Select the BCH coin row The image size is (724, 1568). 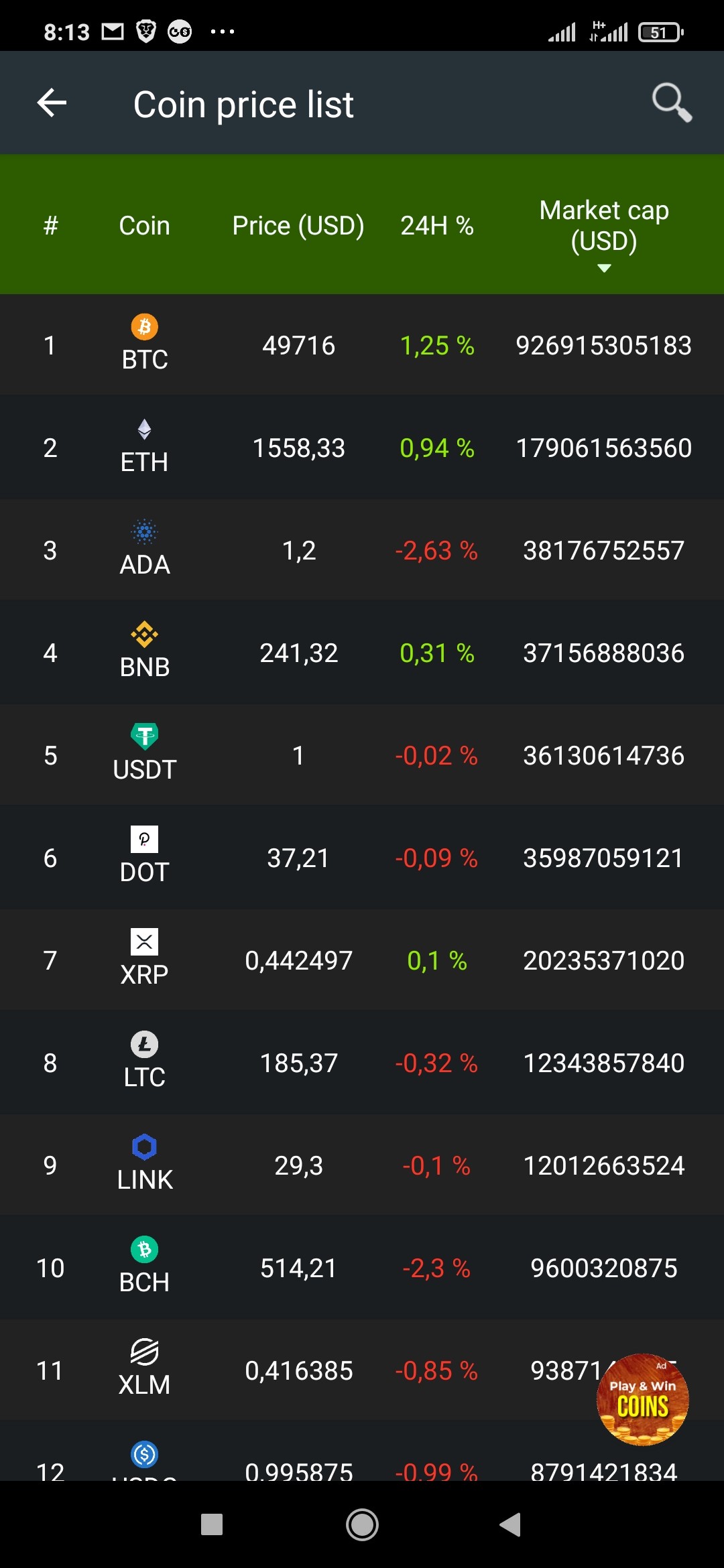(x=362, y=1268)
